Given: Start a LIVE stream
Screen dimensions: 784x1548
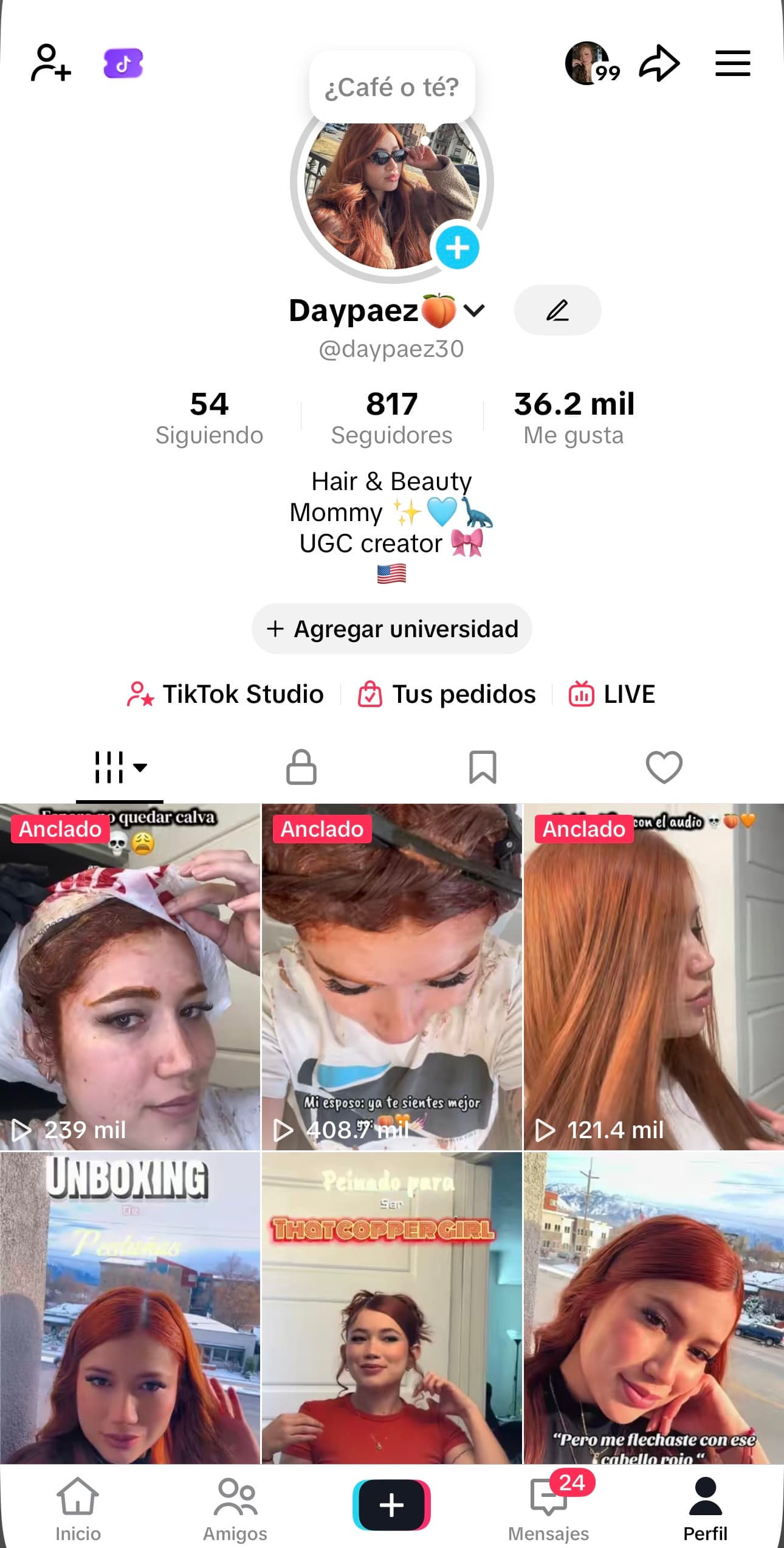Looking at the screenshot, I should 612,694.
